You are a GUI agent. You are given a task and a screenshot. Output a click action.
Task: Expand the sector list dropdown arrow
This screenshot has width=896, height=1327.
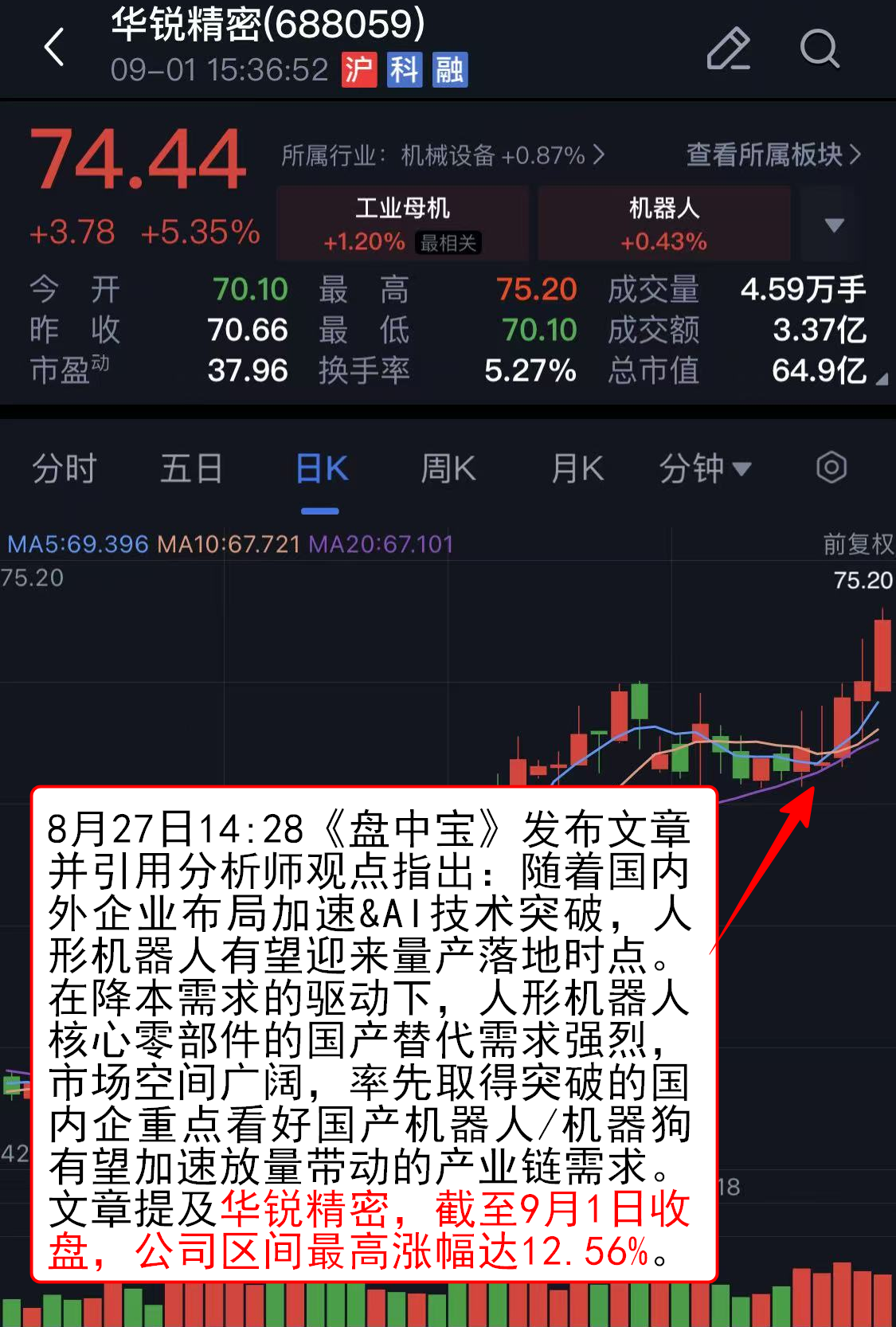click(x=833, y=225)
